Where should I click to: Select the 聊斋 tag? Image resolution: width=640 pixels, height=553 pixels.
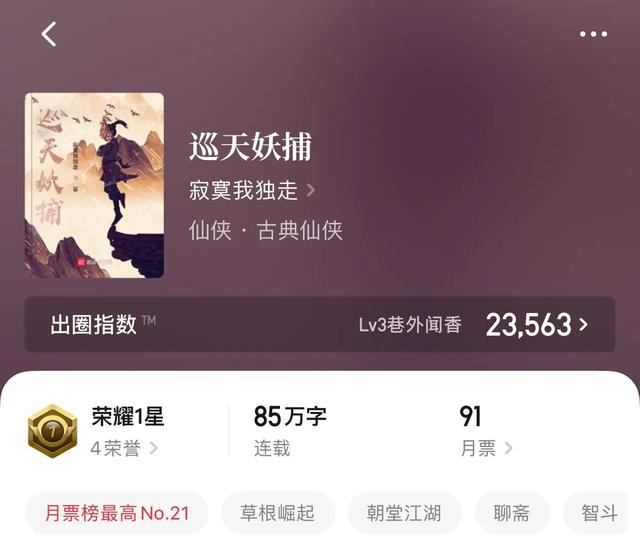[512, 513]
